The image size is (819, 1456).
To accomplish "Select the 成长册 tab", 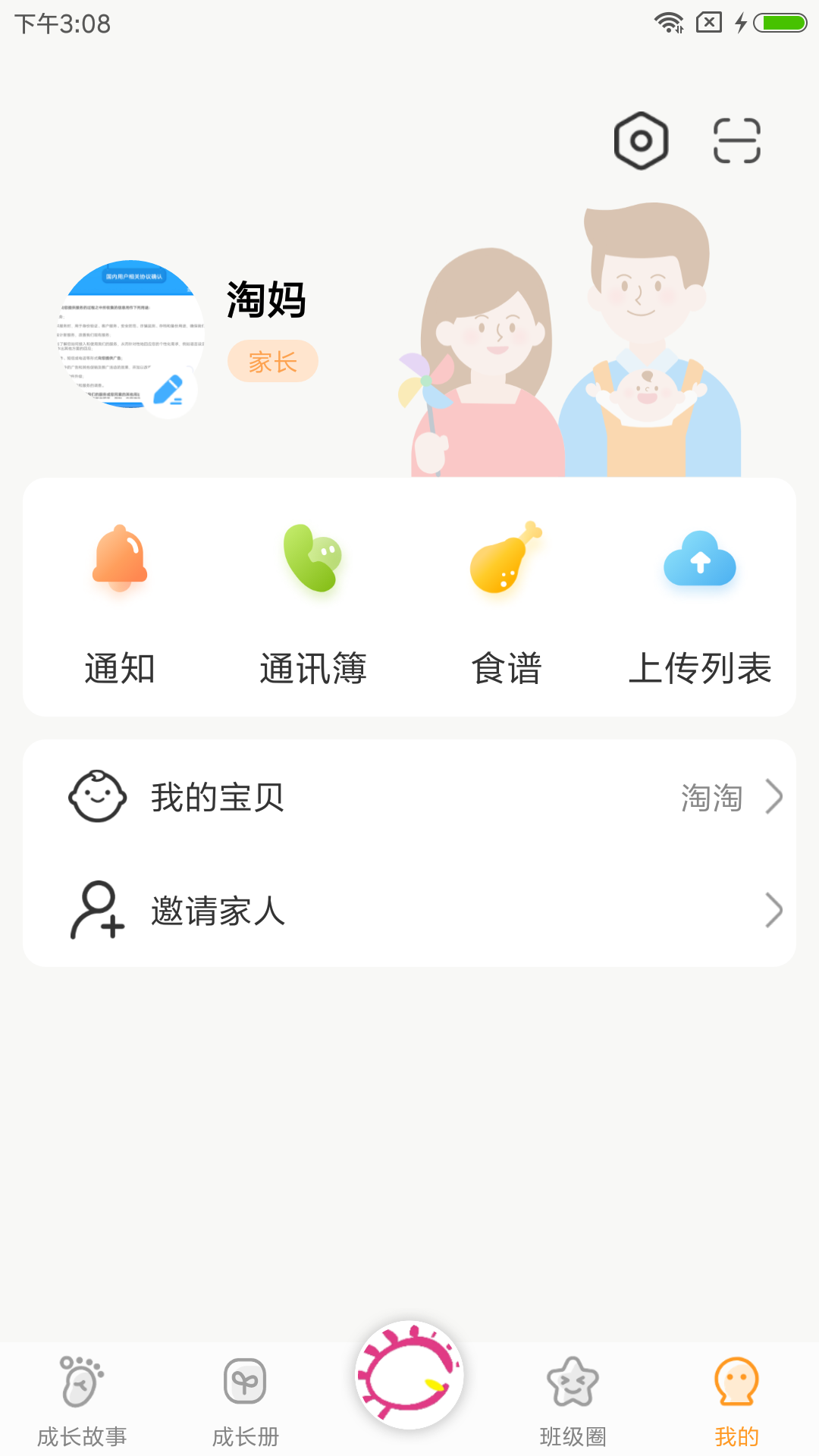I will (x=246, y=1403).
